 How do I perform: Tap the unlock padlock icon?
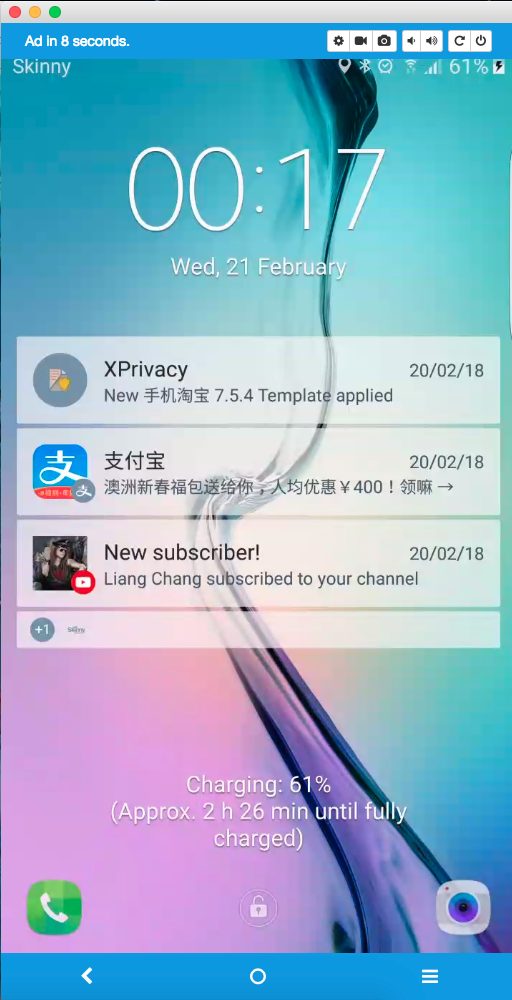[258, 907]
